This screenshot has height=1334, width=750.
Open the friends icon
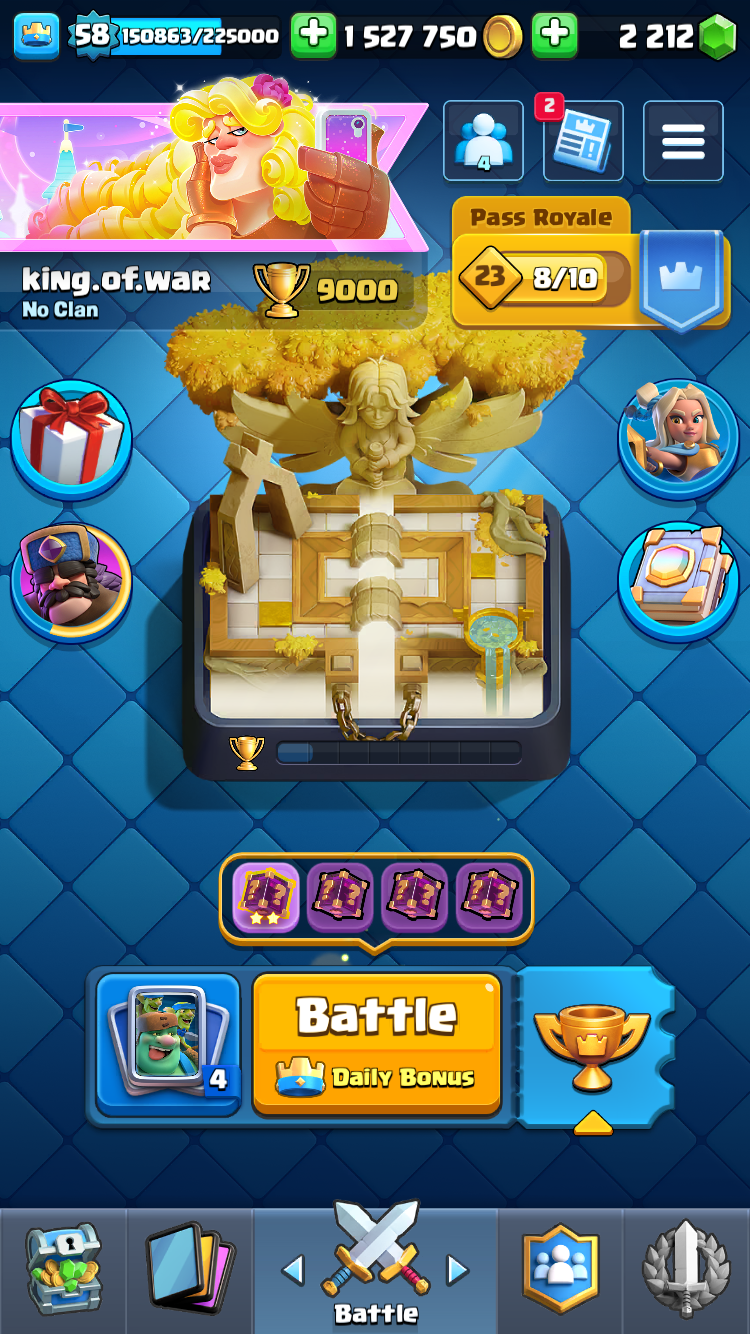click(483, 141)
